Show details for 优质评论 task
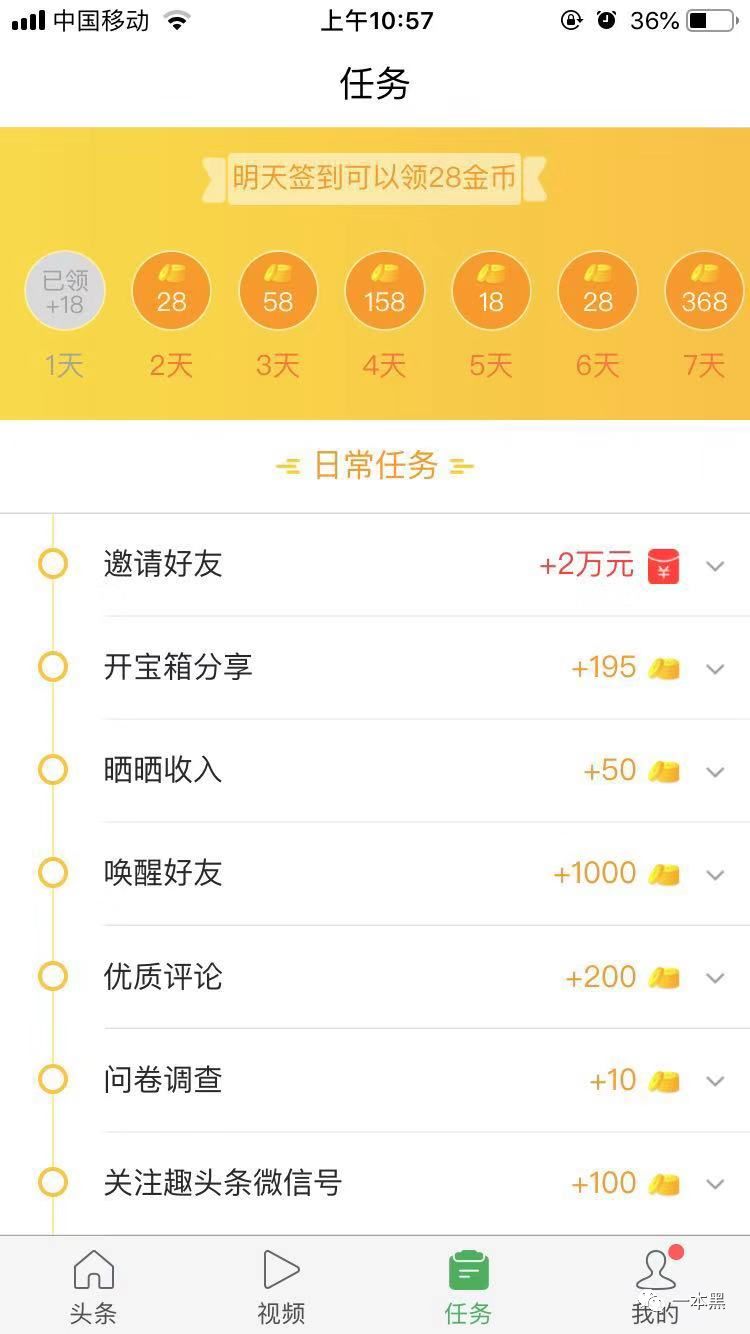This screenshot has width=750, height=1334. point(714,978)
